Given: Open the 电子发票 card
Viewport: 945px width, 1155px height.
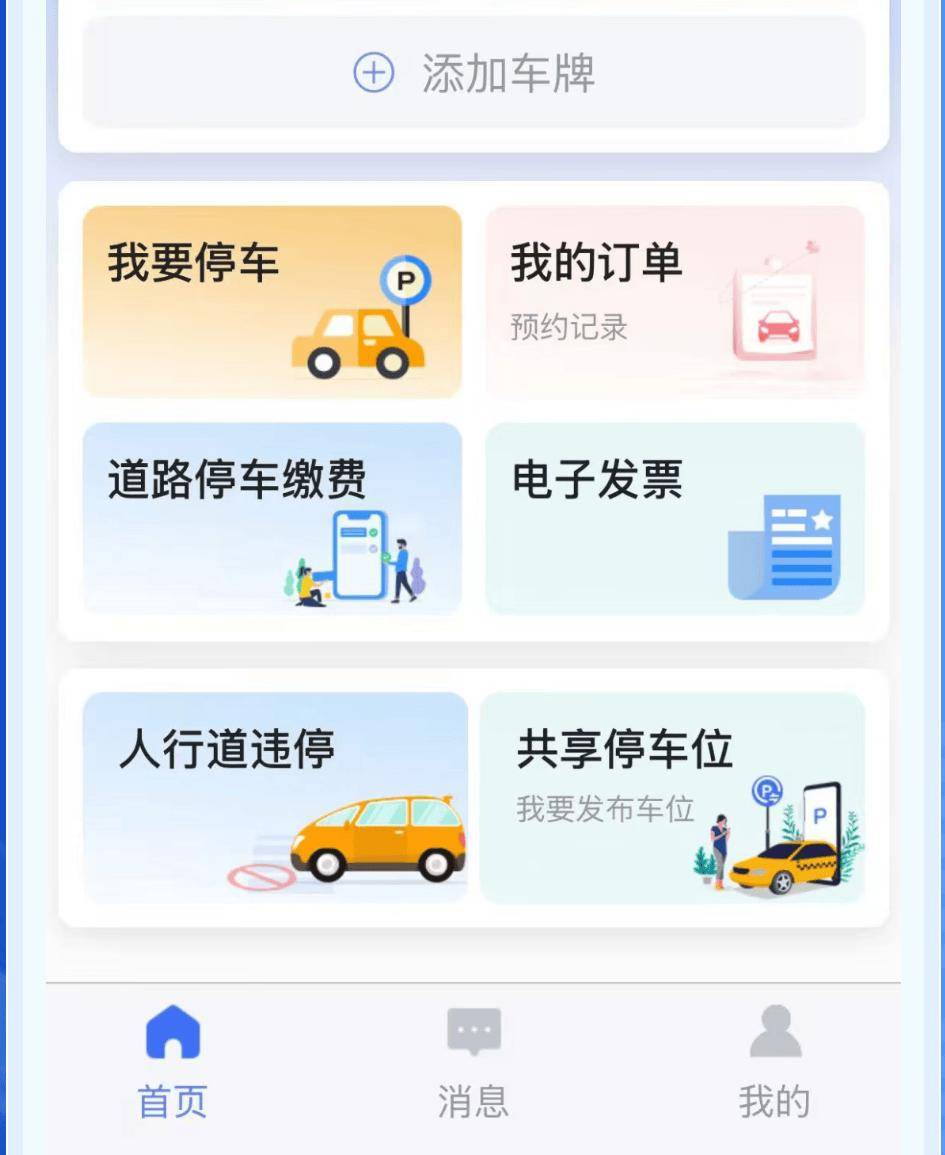Looking at the screenshot, I should click(675, 518).
